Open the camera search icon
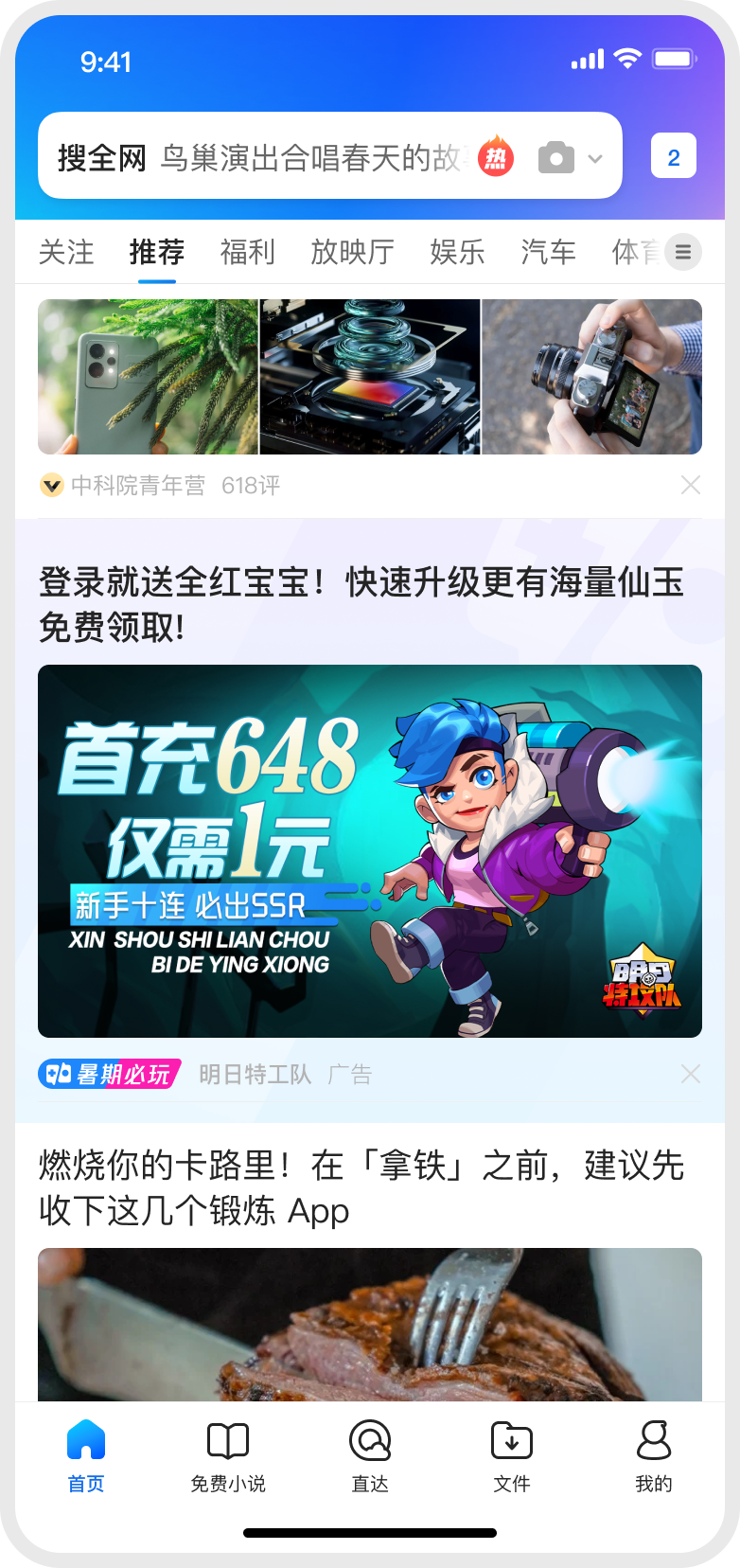This screenshot has height=1568, width=740. (x=556, y=157)
